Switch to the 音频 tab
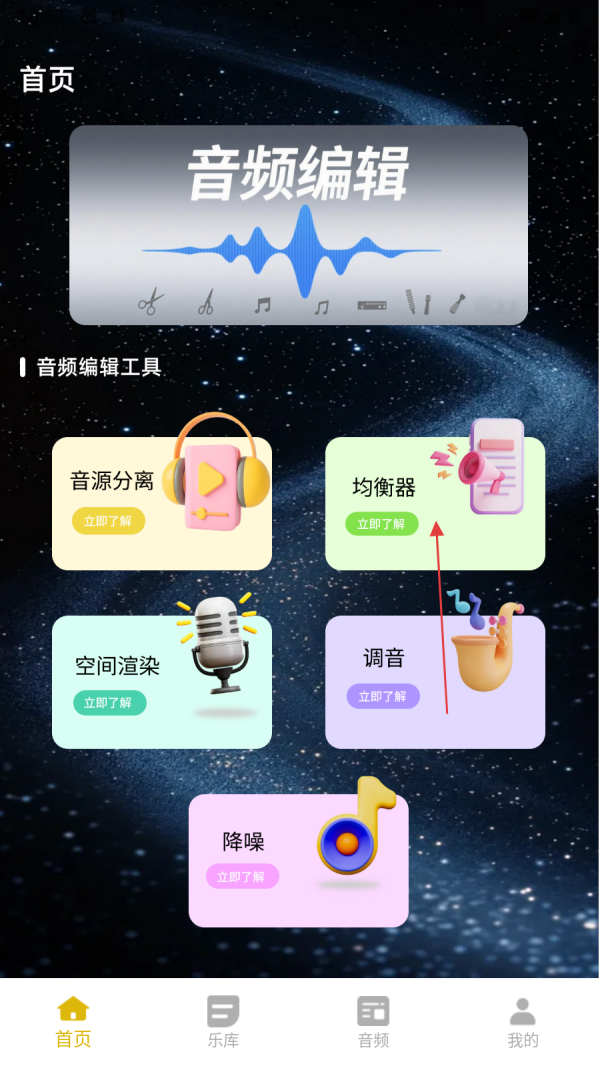The width and height of the screenshot is (600, 1066). tap(373, 1022)
